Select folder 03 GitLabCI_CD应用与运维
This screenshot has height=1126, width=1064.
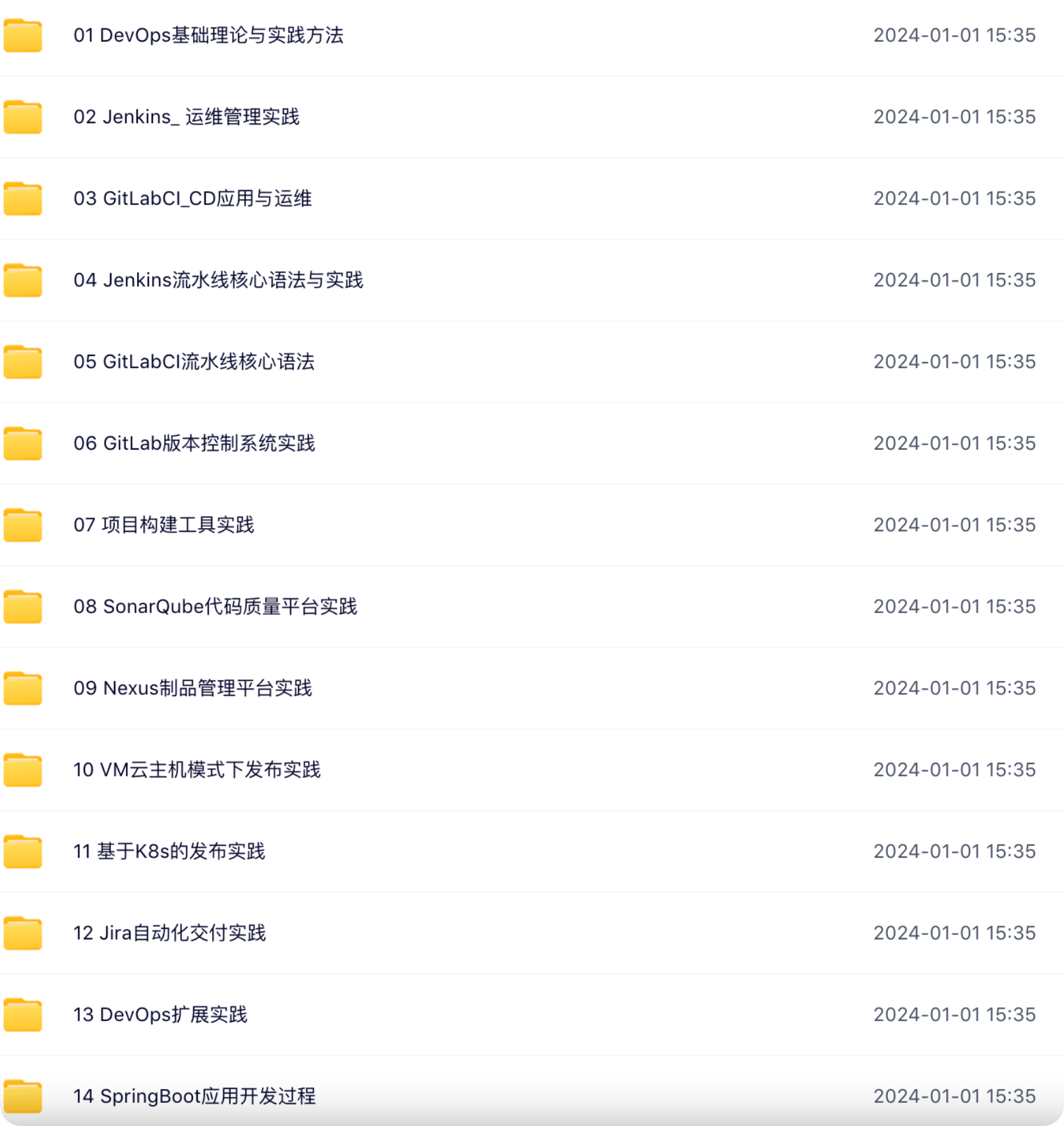(192, 198)
